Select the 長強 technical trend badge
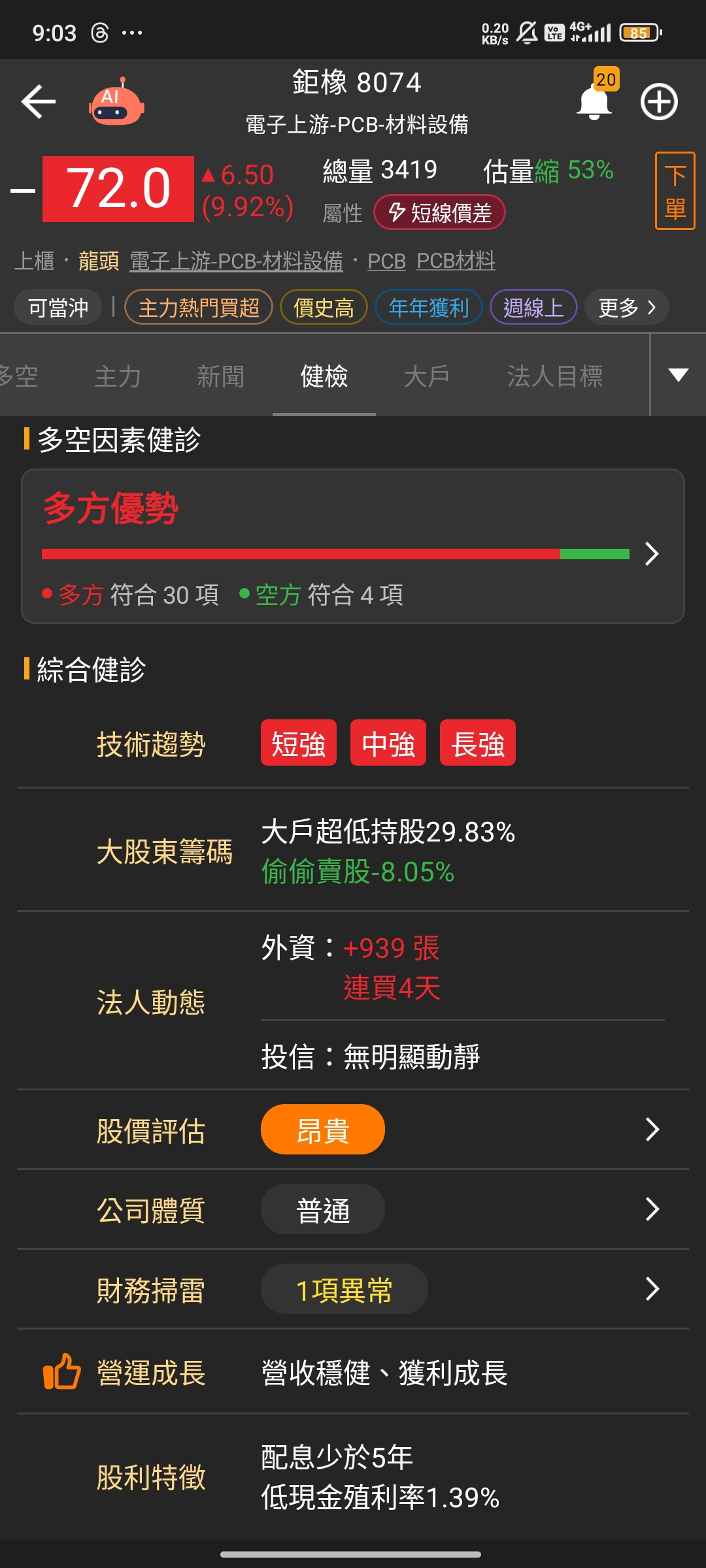This screenshot has height=1568, width=706. pos(478,743)
